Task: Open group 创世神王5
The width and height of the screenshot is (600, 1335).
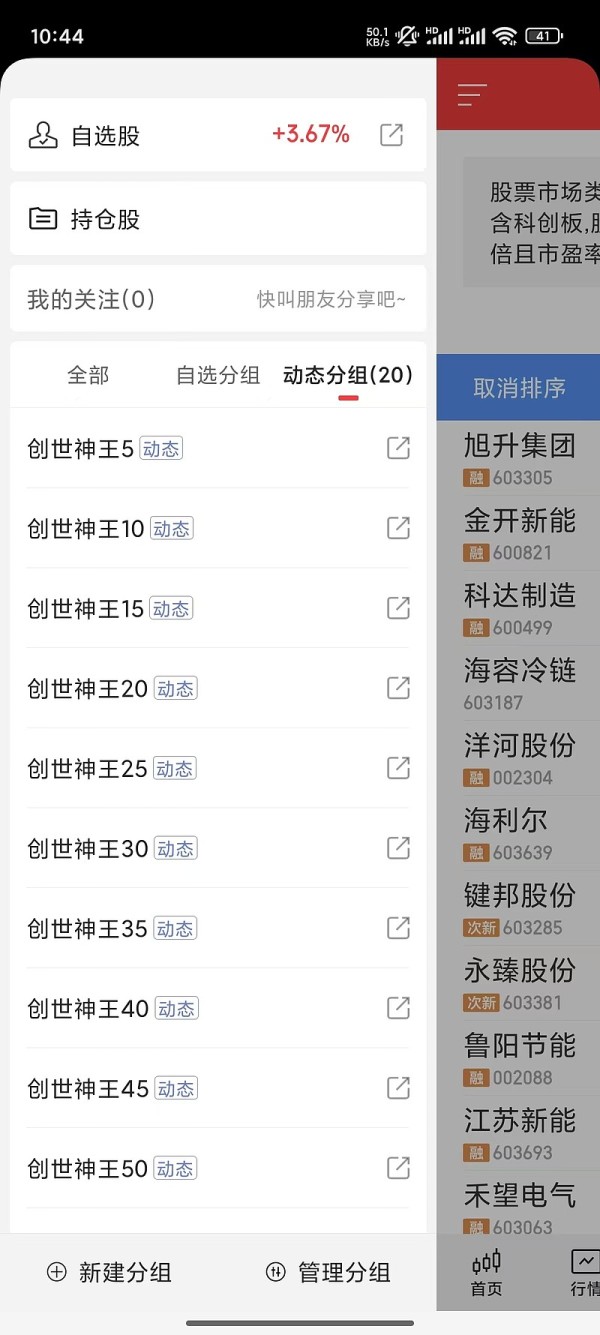Action: point(218,448)
